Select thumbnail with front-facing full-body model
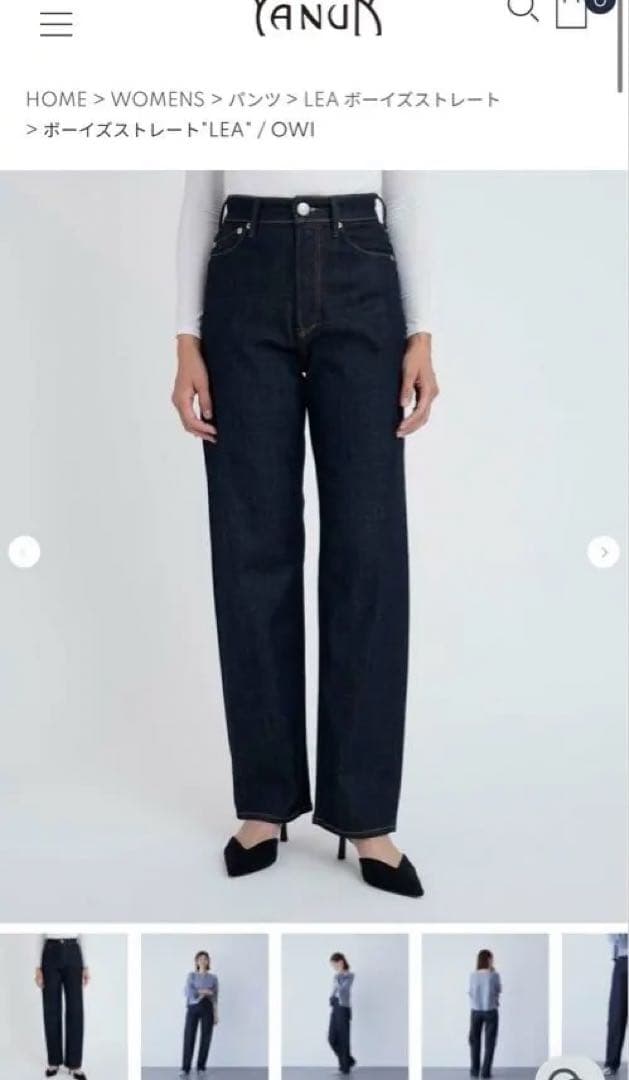629x1080 pixels. coord(205,1005)
